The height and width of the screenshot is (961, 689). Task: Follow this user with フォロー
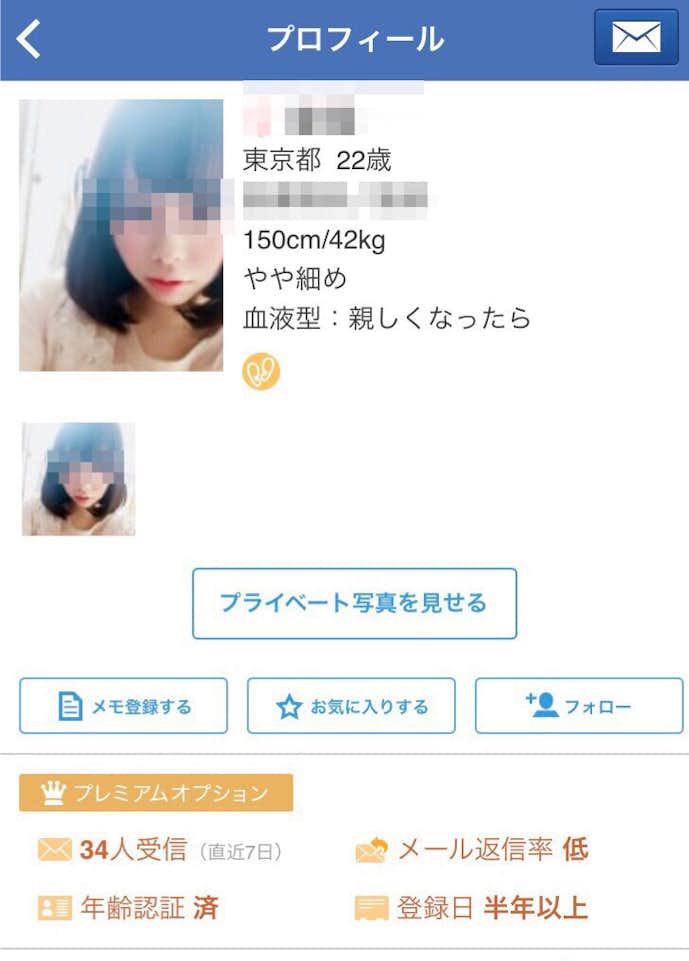[578, 706]
